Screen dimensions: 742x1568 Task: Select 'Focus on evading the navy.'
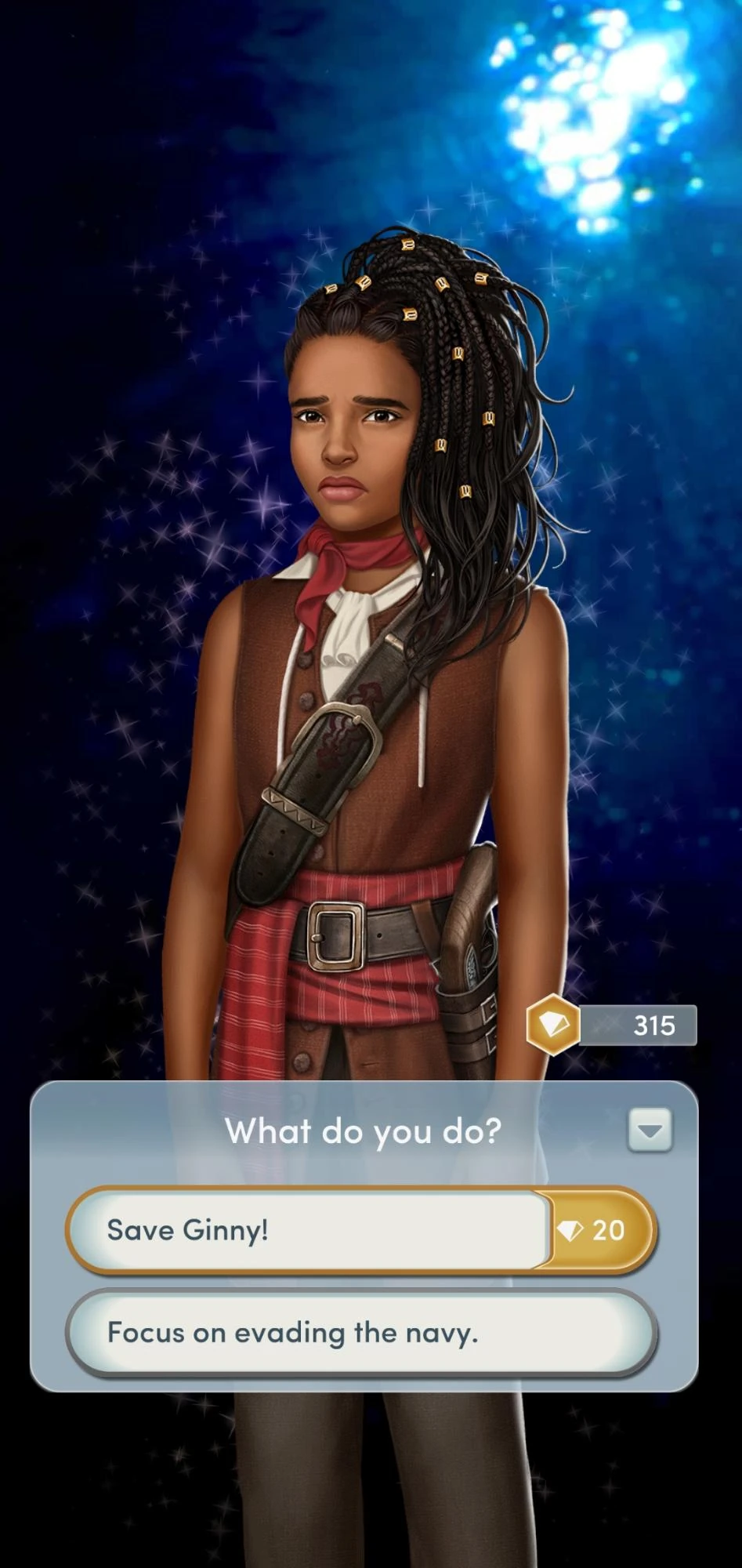point(360,1333)
